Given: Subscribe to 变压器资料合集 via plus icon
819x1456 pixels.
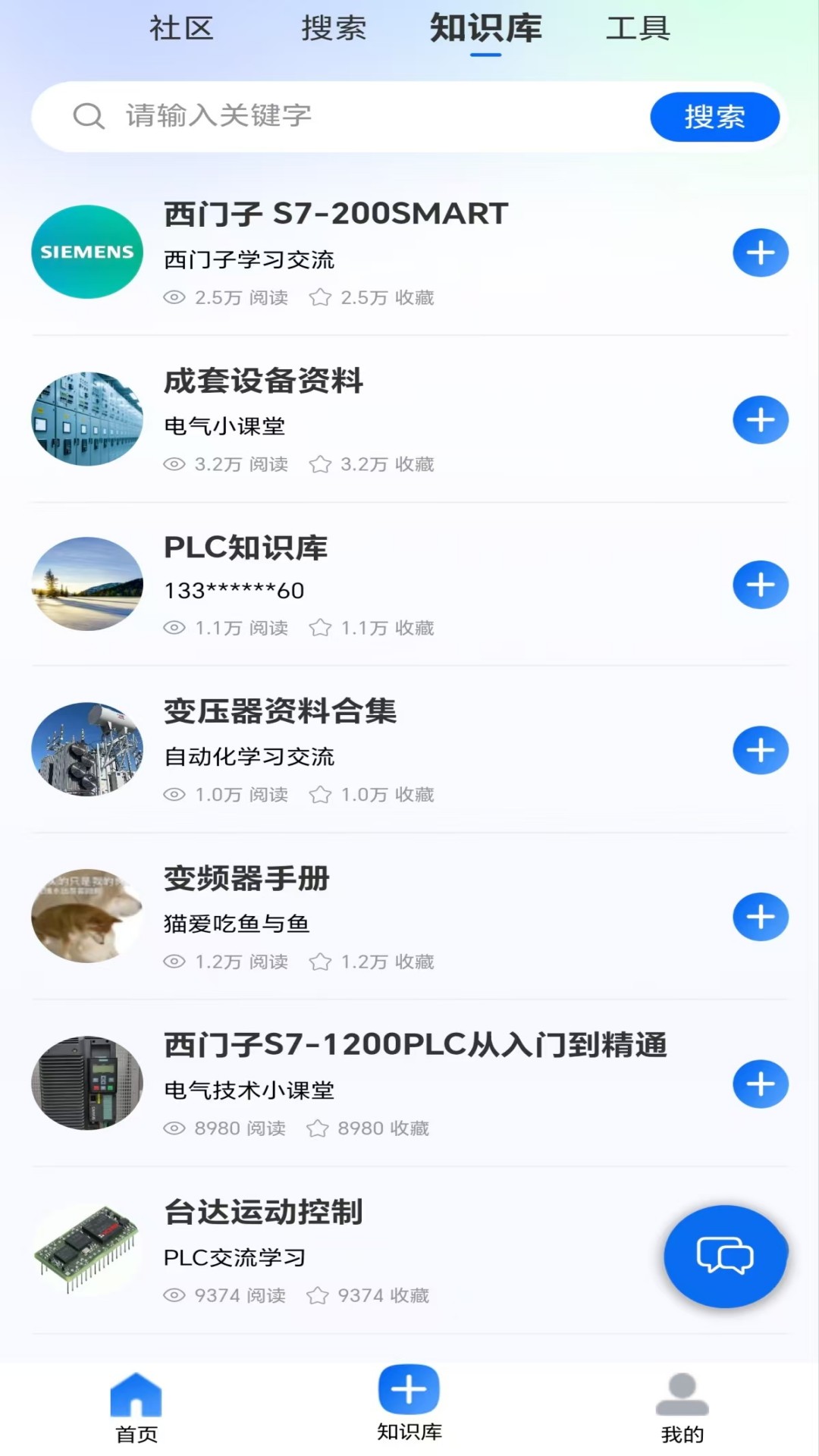Looking at the screenshot, I should tap(759, 751).
